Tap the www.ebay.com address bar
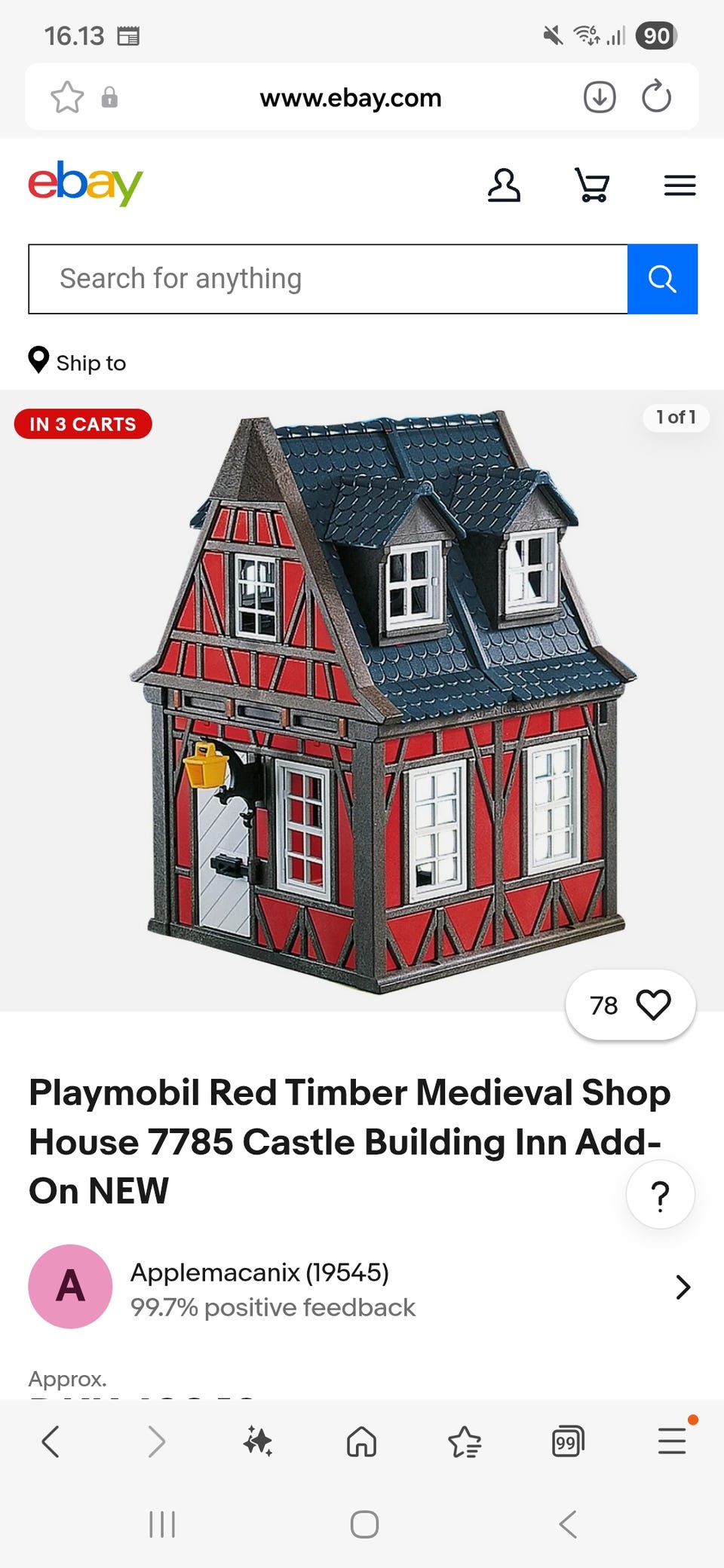 (x=351, y=97)
